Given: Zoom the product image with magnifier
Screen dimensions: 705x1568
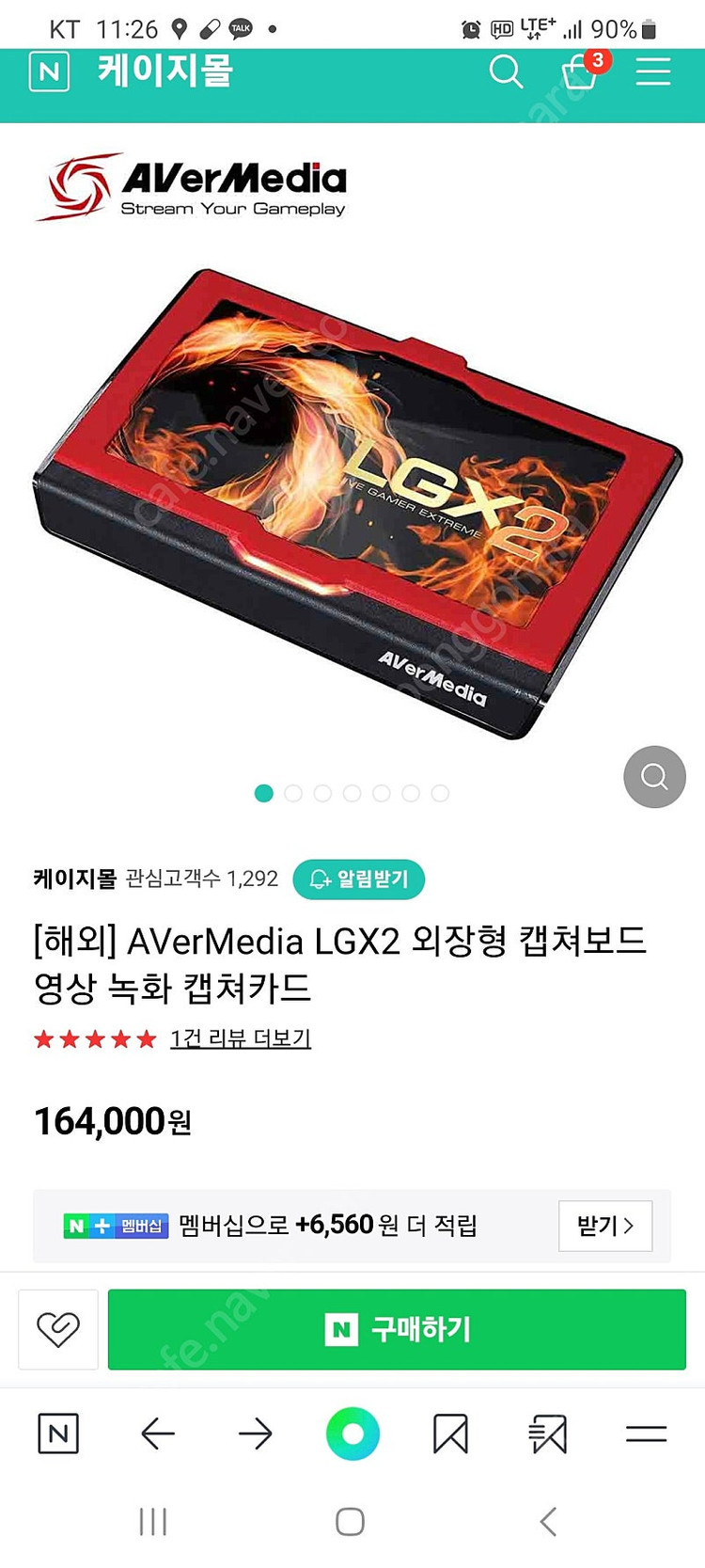Looking at the screenshot, I should click(x=654, y=777).
